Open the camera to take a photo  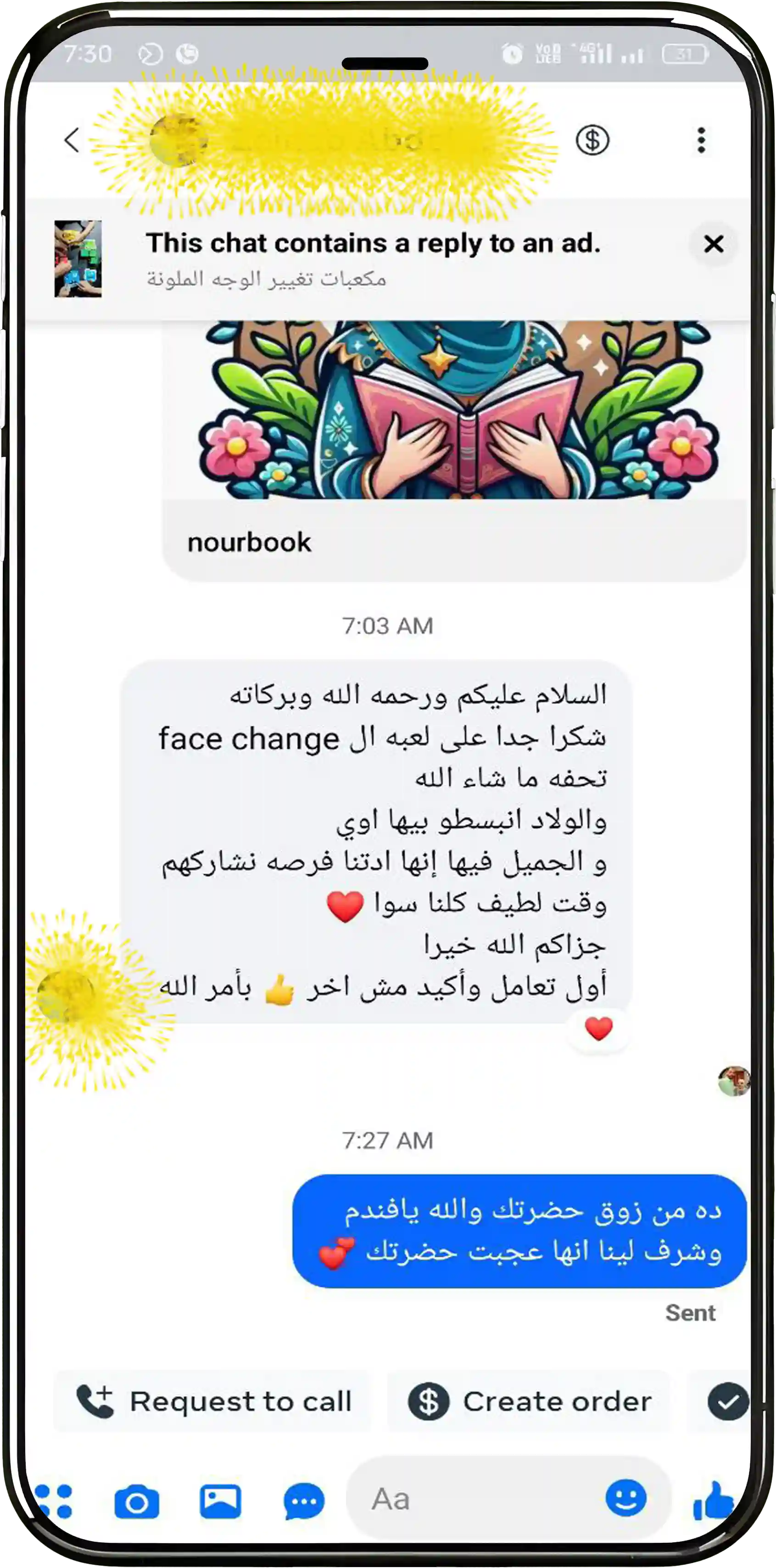point(137,1501)
